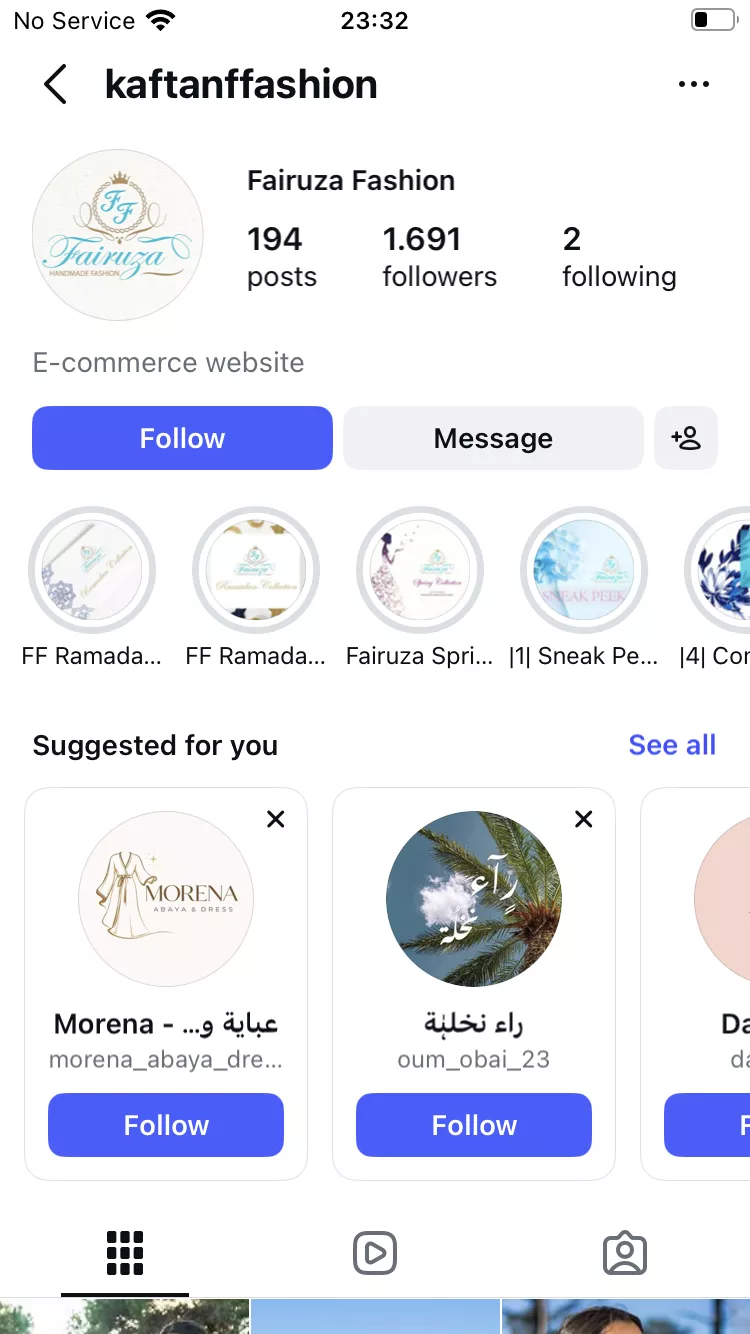View the 2 following list
Image resolution: width=750 pixels, height=1334 pixels.
click(619, 256)
